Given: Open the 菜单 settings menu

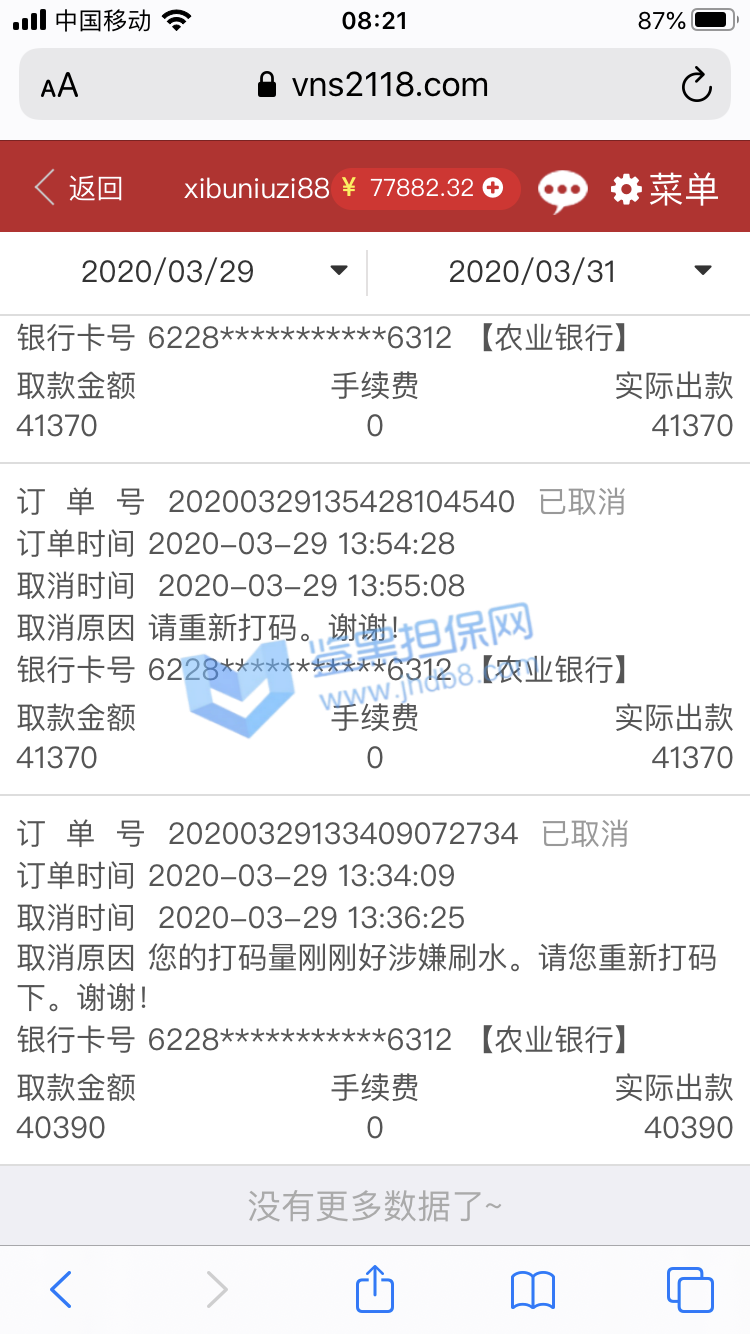Looking at the screenshot, I should [x=665, y=189].
